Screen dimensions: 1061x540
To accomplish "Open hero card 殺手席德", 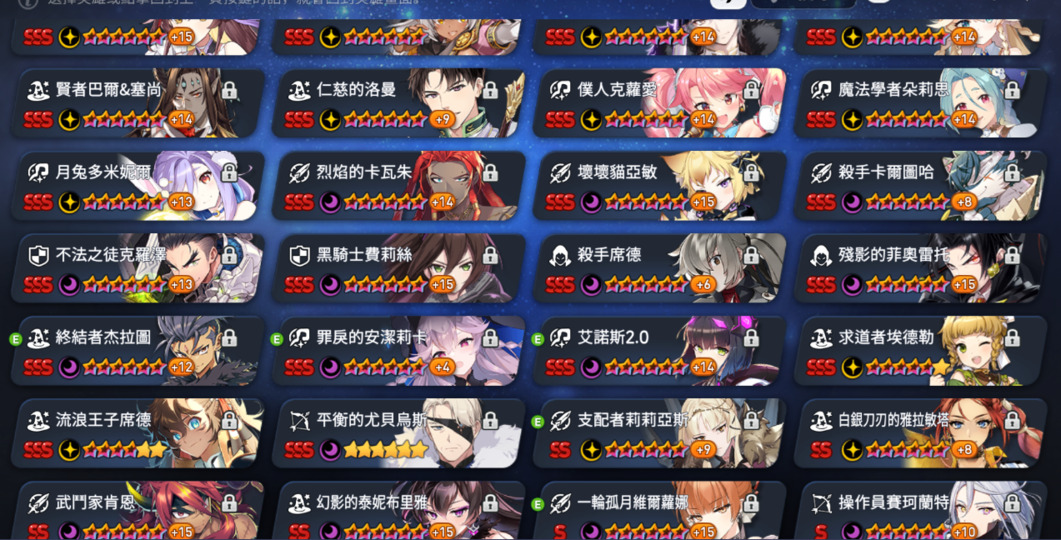I will click(660, 269).
